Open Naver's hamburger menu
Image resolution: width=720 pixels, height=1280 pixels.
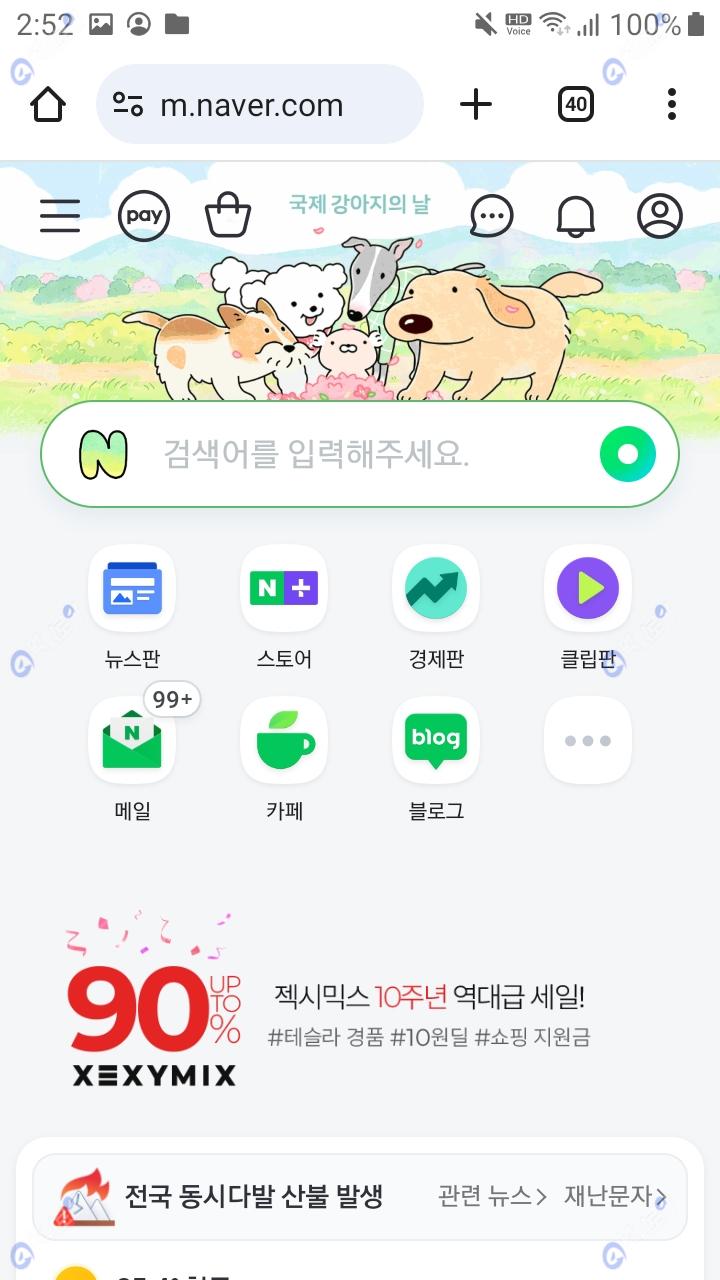coord(60,216)
